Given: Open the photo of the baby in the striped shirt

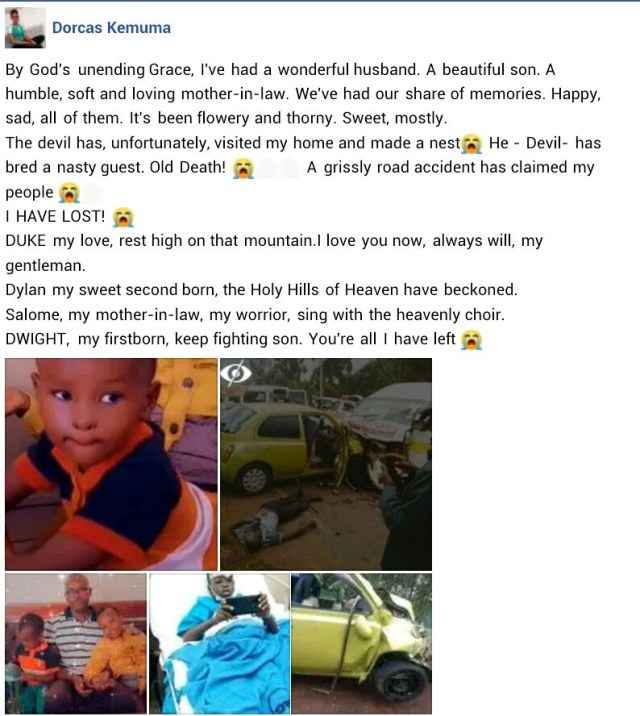Looking at the screenshot, I should 110,464.
